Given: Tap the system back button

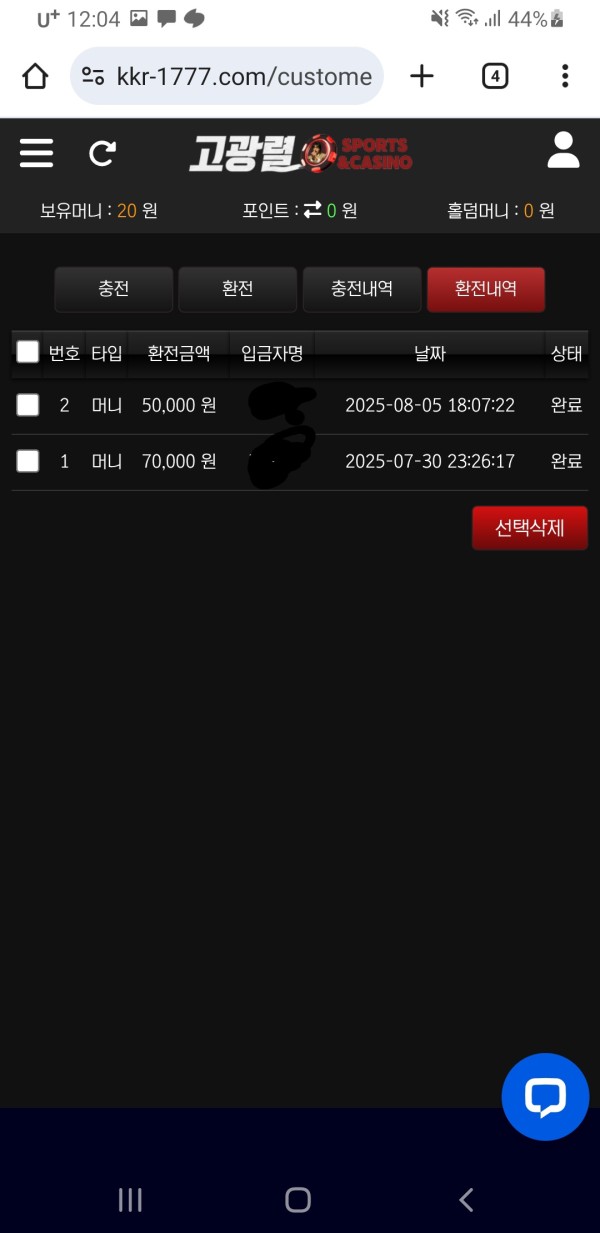Looking at the screenshot, I should [466, 1199].
